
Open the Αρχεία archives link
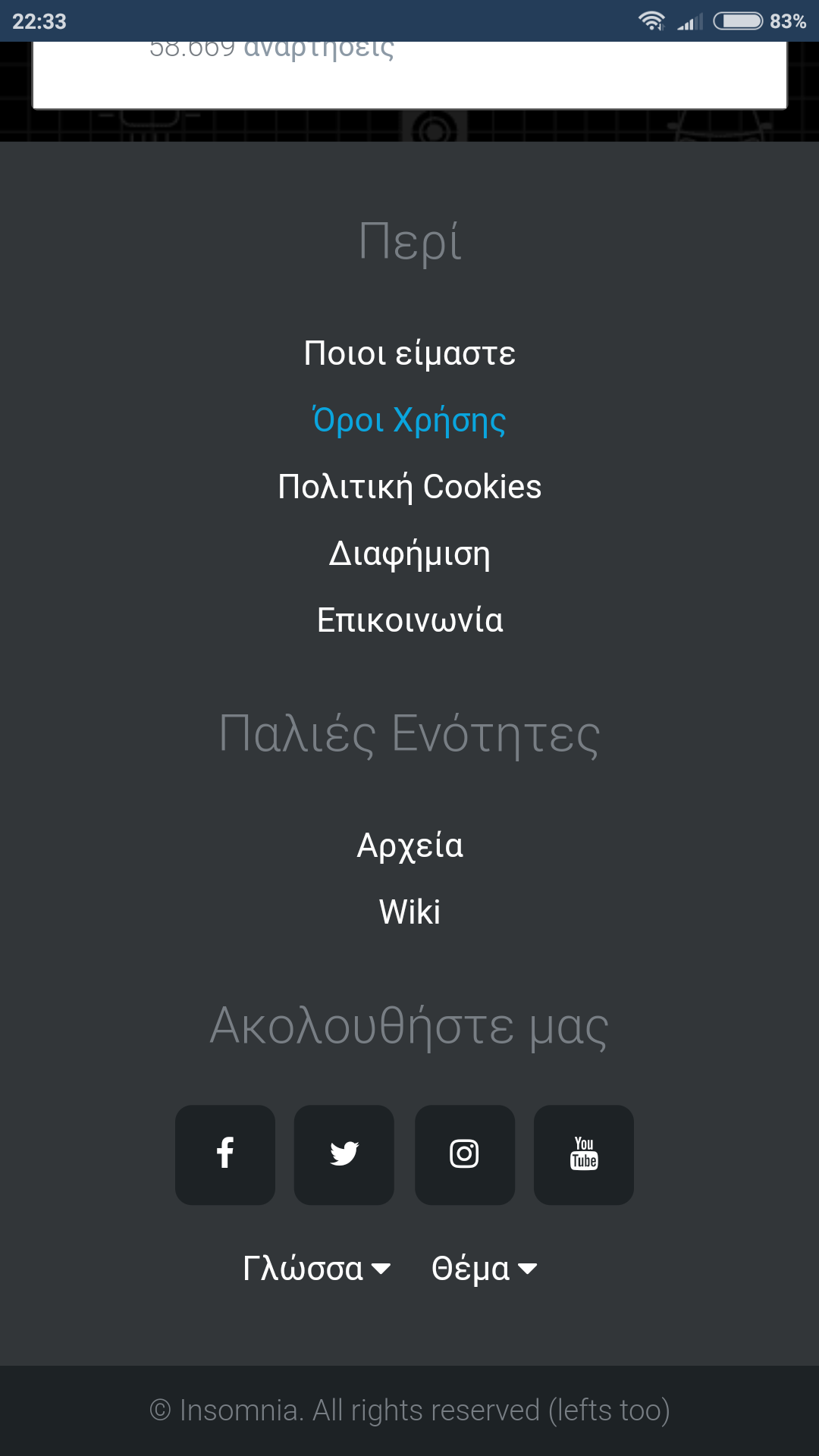point(409,846)
